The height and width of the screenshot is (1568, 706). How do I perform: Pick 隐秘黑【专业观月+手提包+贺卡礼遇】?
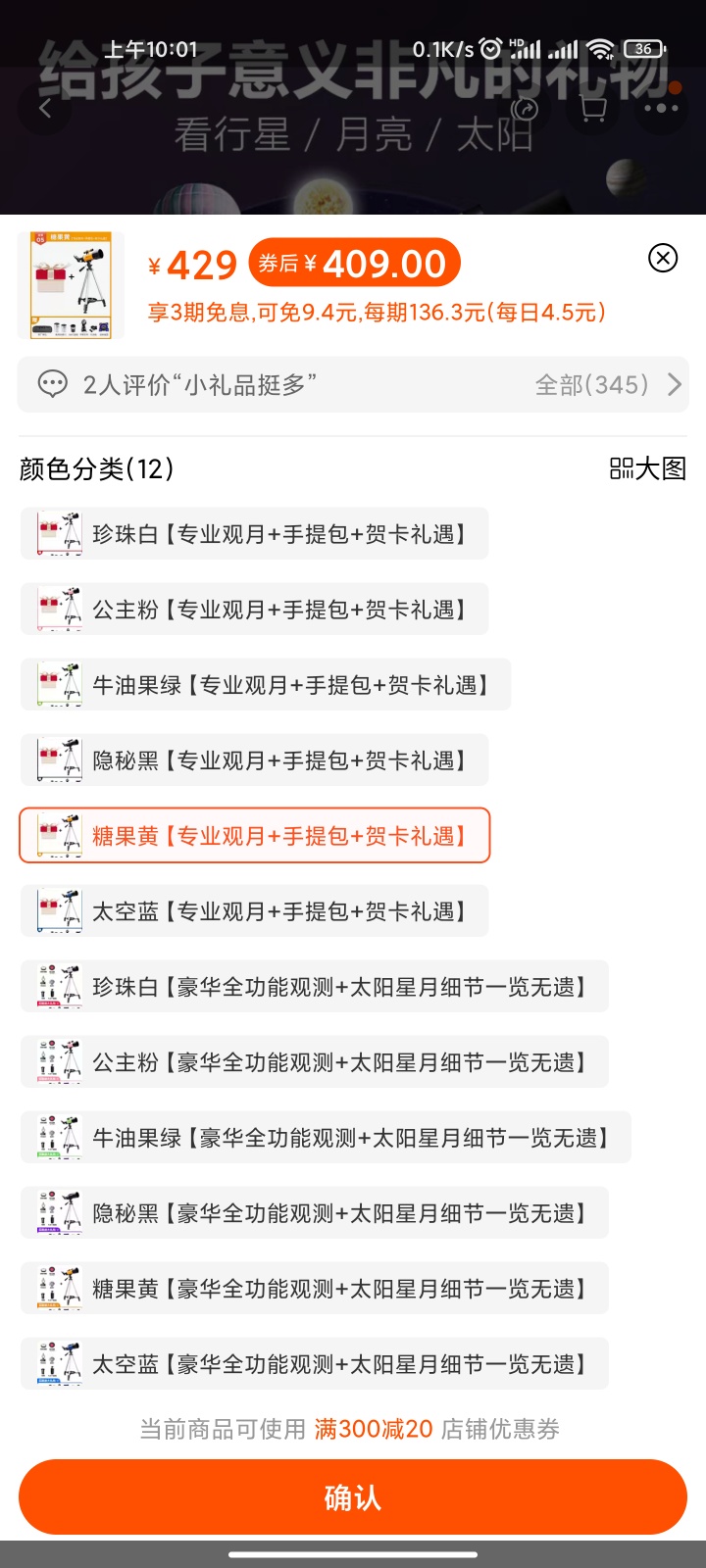[x=255, y=760]
